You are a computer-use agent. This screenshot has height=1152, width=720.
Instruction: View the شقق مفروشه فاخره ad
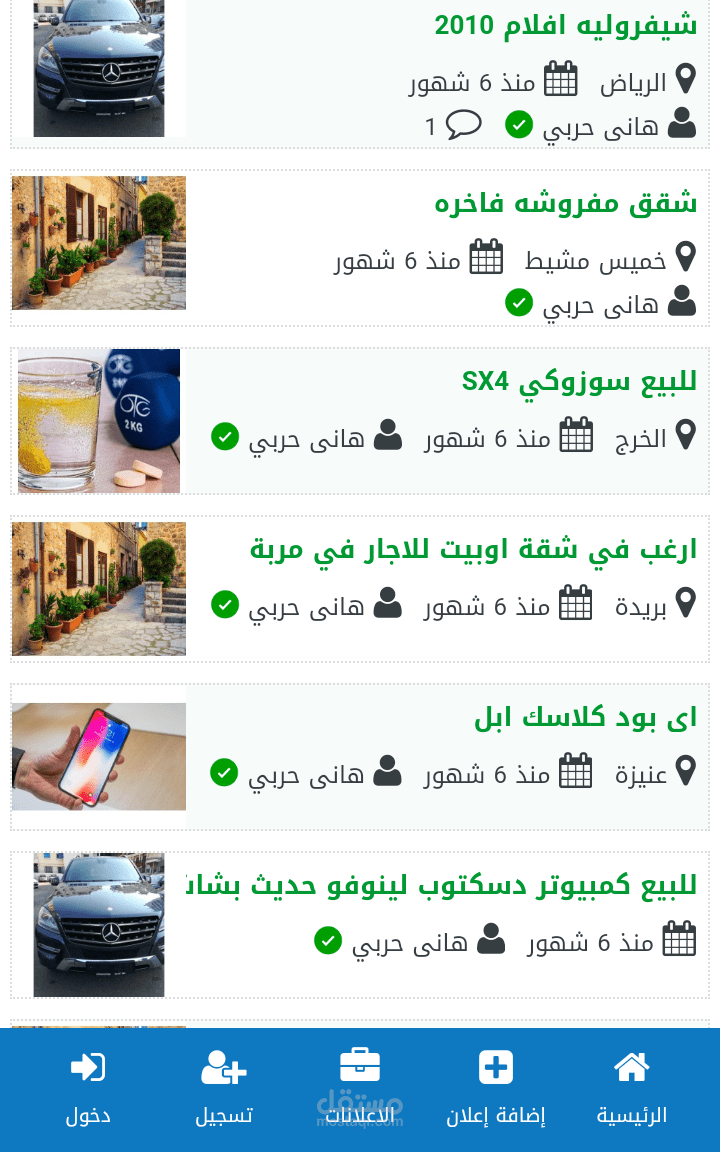[x=565, y=203]
